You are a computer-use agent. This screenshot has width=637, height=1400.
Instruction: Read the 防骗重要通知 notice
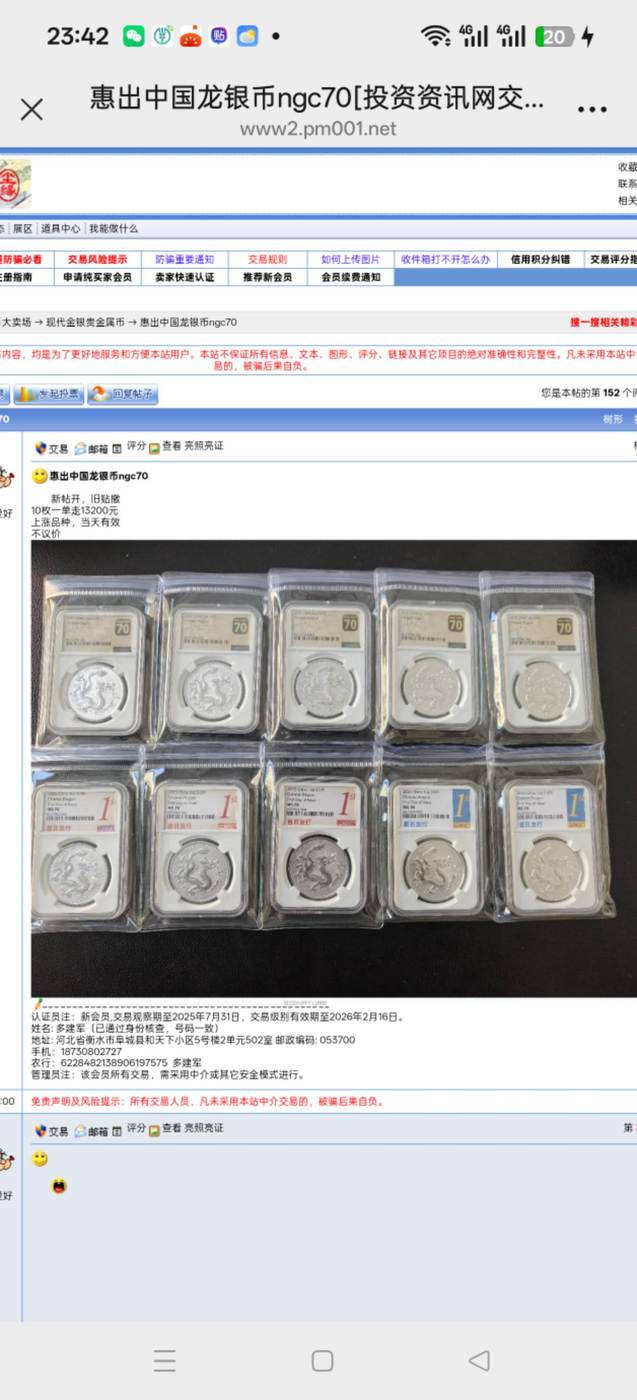184,259
